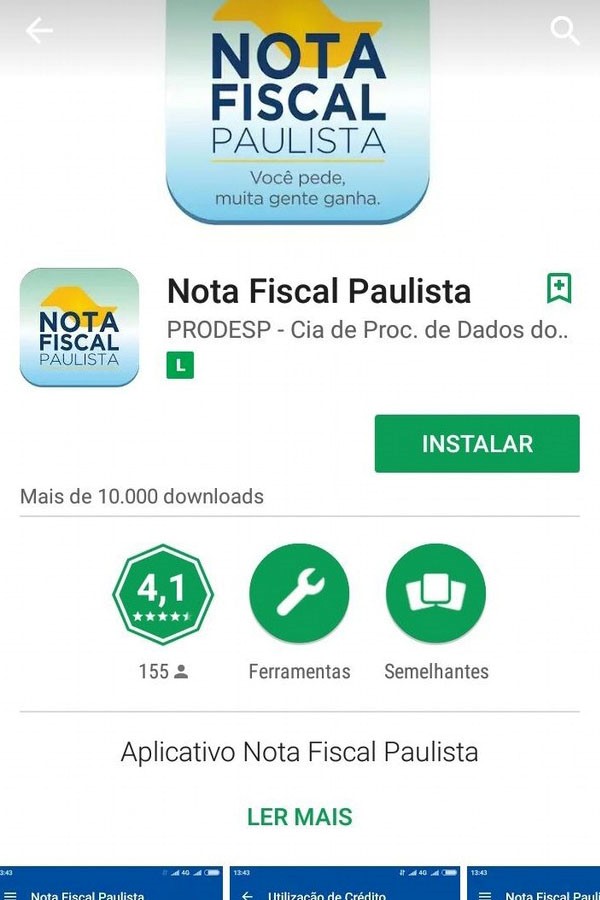The image size is (600, 900).
Task: Open the 4,1 rating reviews badge
Action: click(x=162, y=595)
